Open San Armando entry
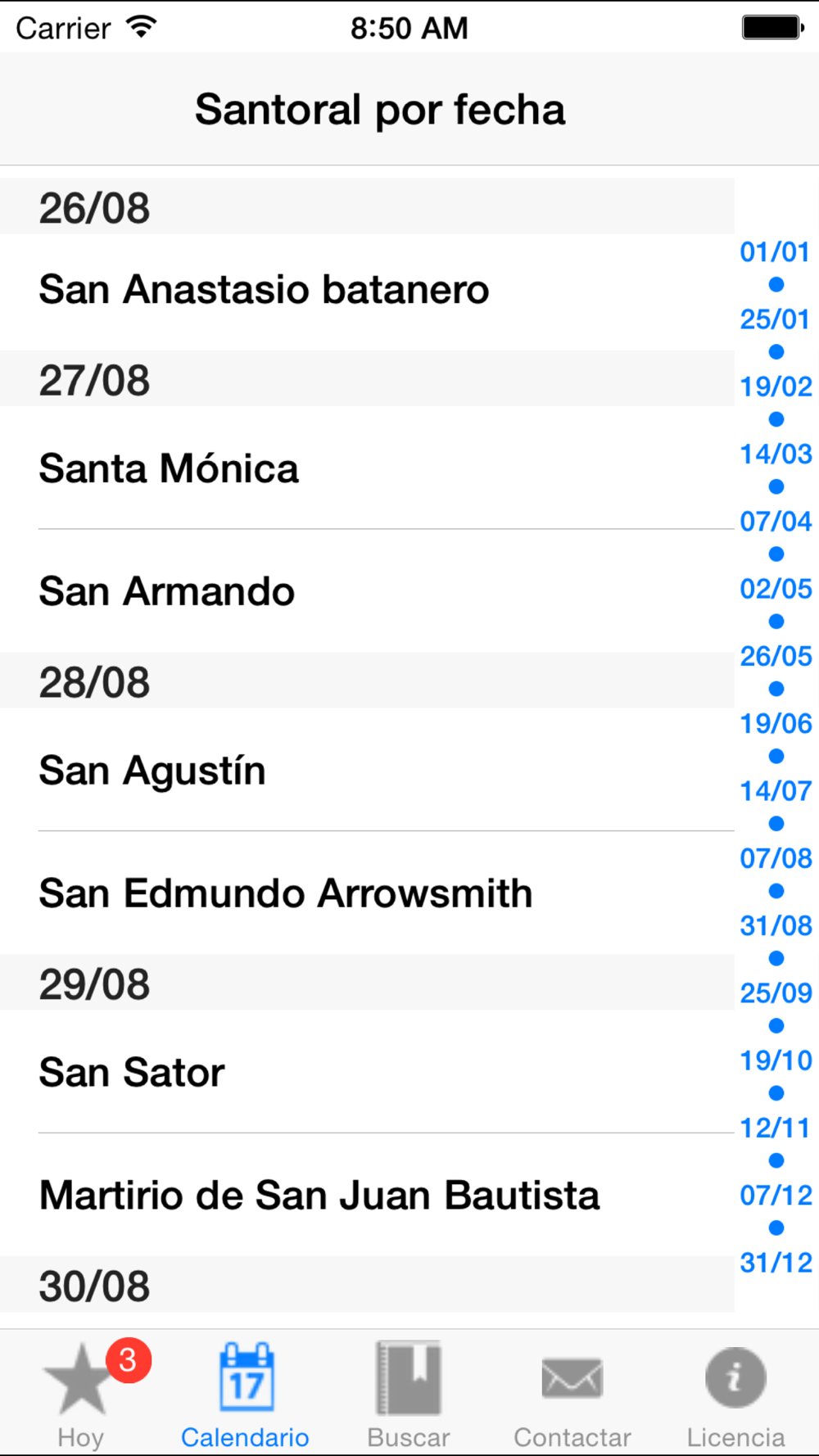 367,590
